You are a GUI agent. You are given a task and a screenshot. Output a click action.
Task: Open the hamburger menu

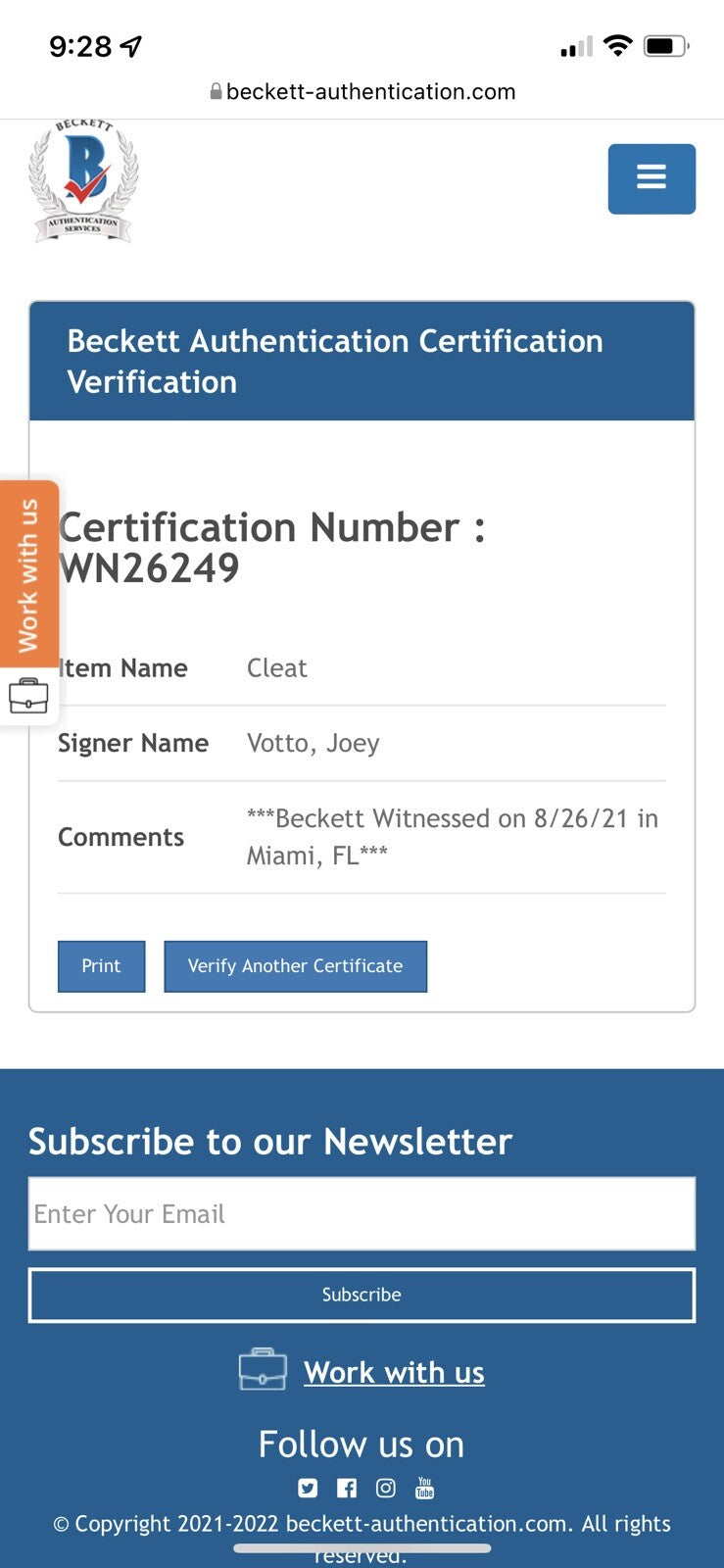click(x=652, y=178)
